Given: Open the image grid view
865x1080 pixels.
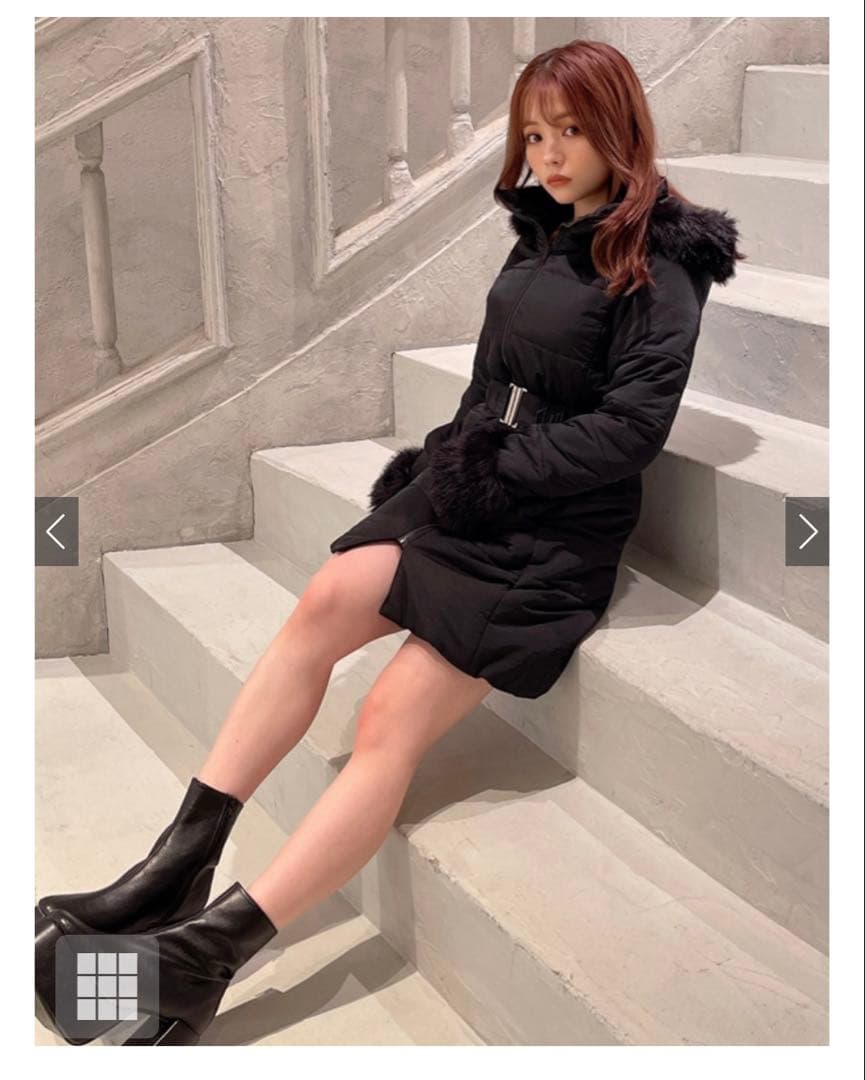Looking at the screenshot, I should [107, 986].
